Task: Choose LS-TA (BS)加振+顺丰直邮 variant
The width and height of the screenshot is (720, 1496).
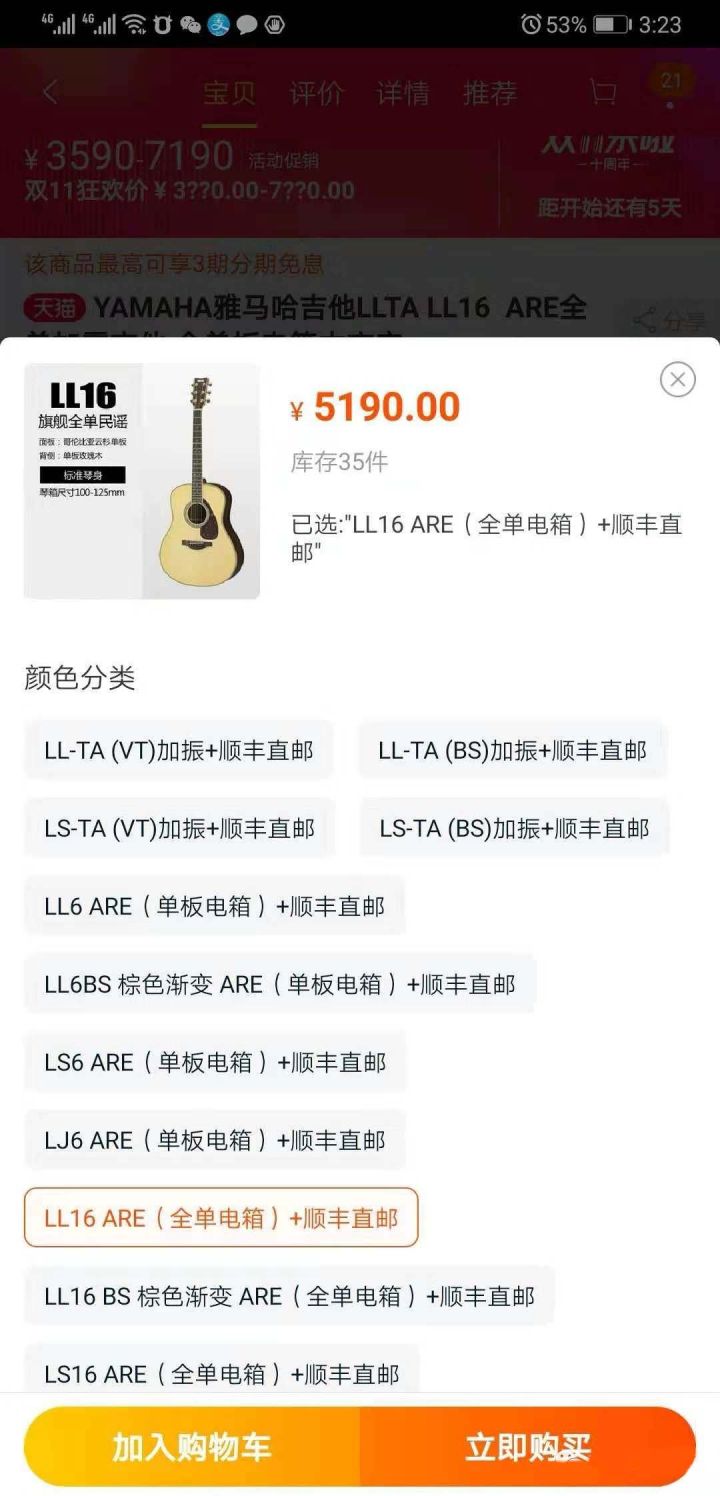Action: point(514,829)
